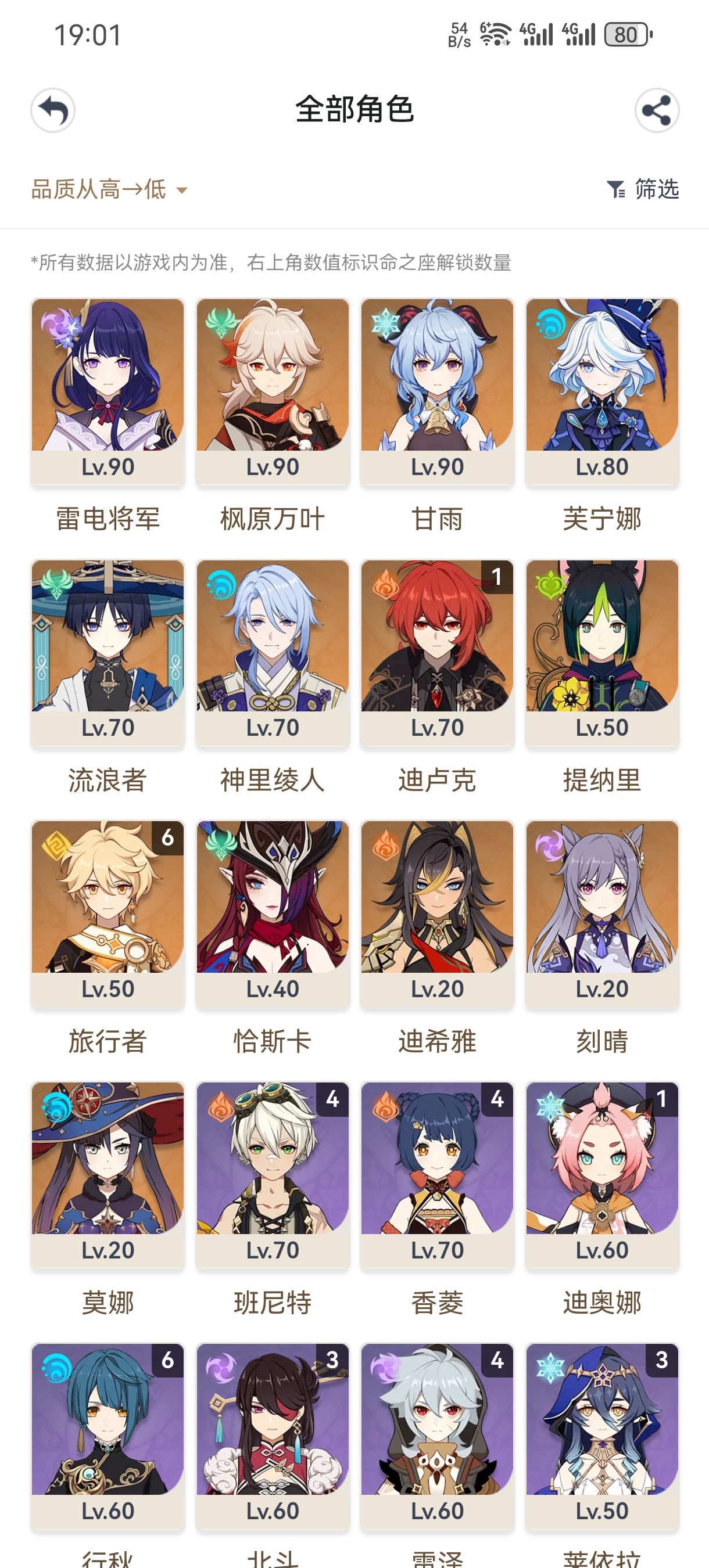Viewport: 709px width, 1568px height.
Task: Open 雷电将军 character card
Action: [108, 391]
